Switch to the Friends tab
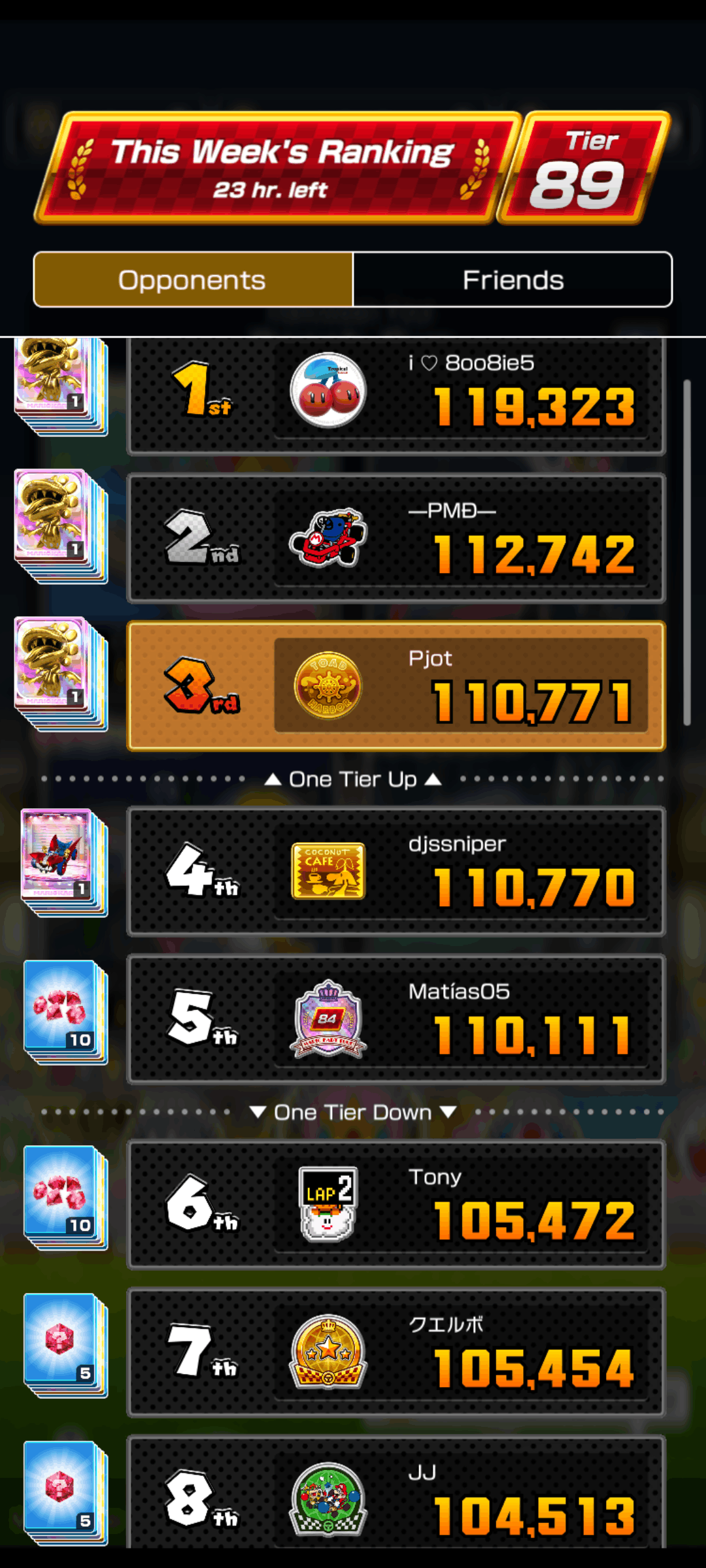706x1568 pixels. click(513, 280)
